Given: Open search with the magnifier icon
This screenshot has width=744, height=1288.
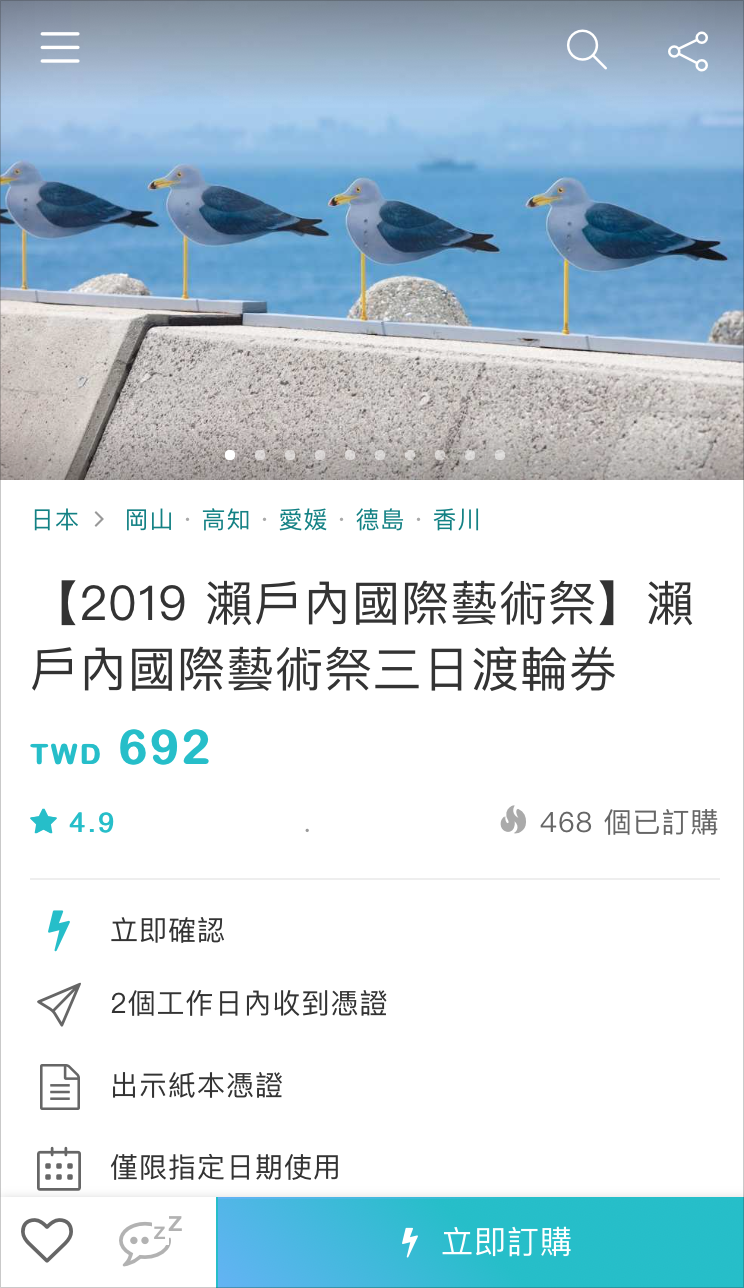Looking at the screenshot, I should pos(586,49).
